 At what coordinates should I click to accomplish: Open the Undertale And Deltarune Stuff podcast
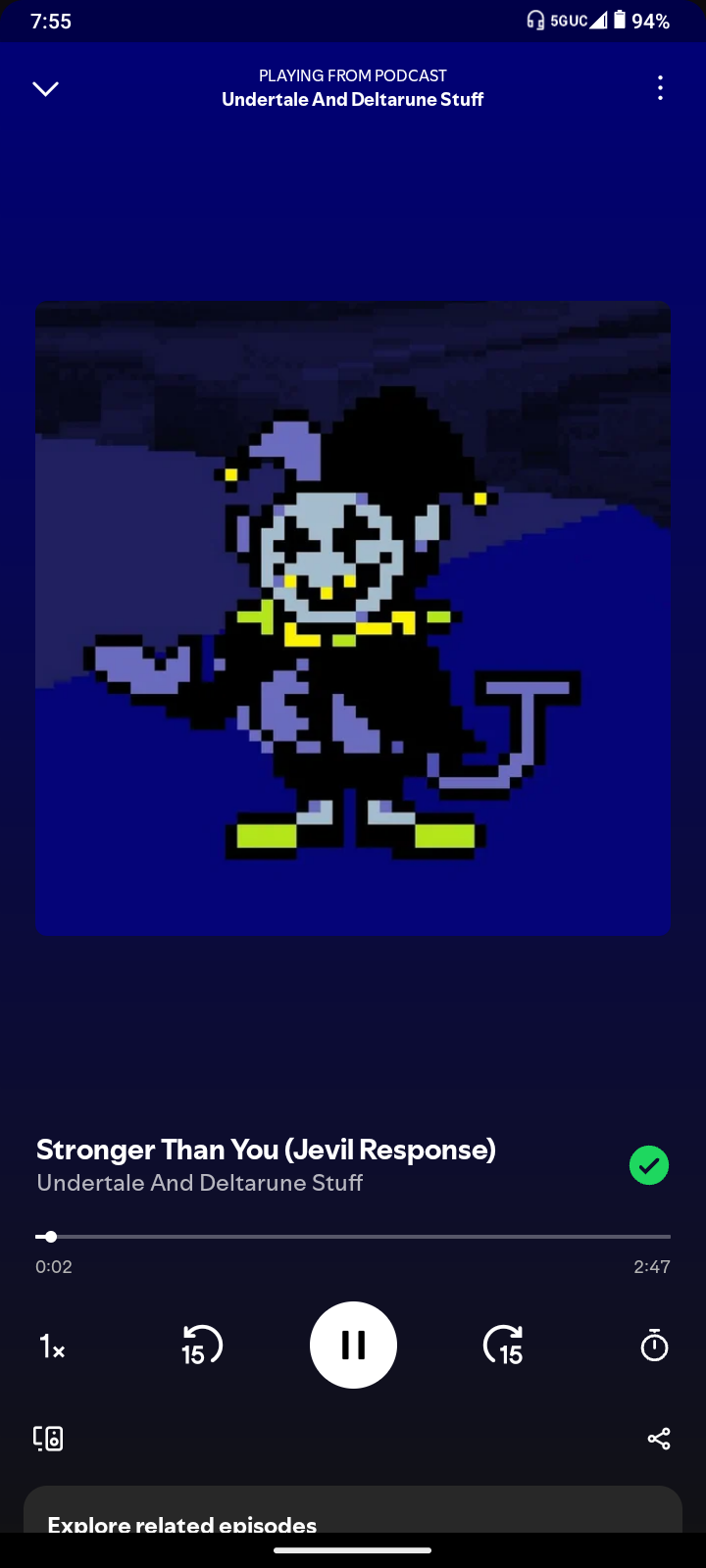click(x=200, y=1183)
